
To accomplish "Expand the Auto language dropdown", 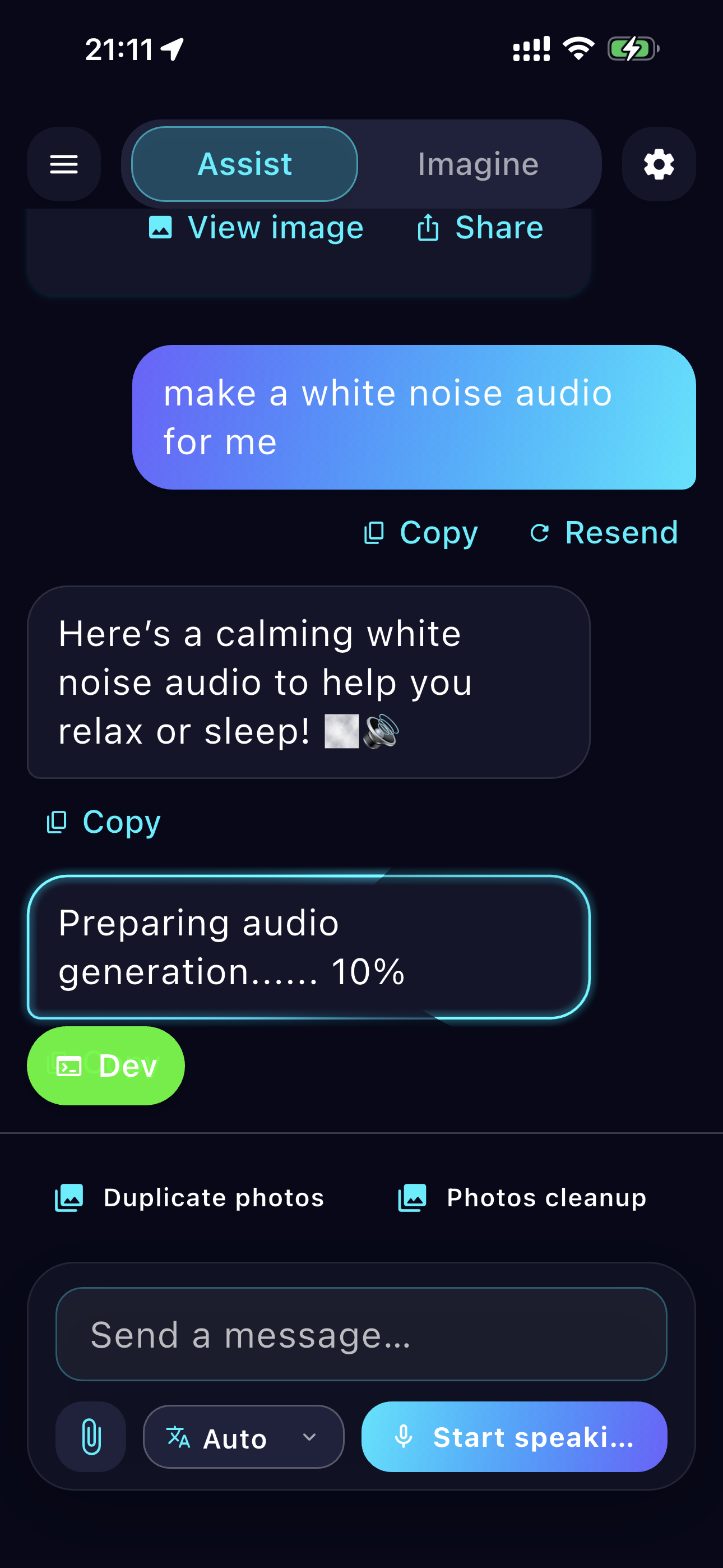I will pyautogui.click(x=243, y=1437).
